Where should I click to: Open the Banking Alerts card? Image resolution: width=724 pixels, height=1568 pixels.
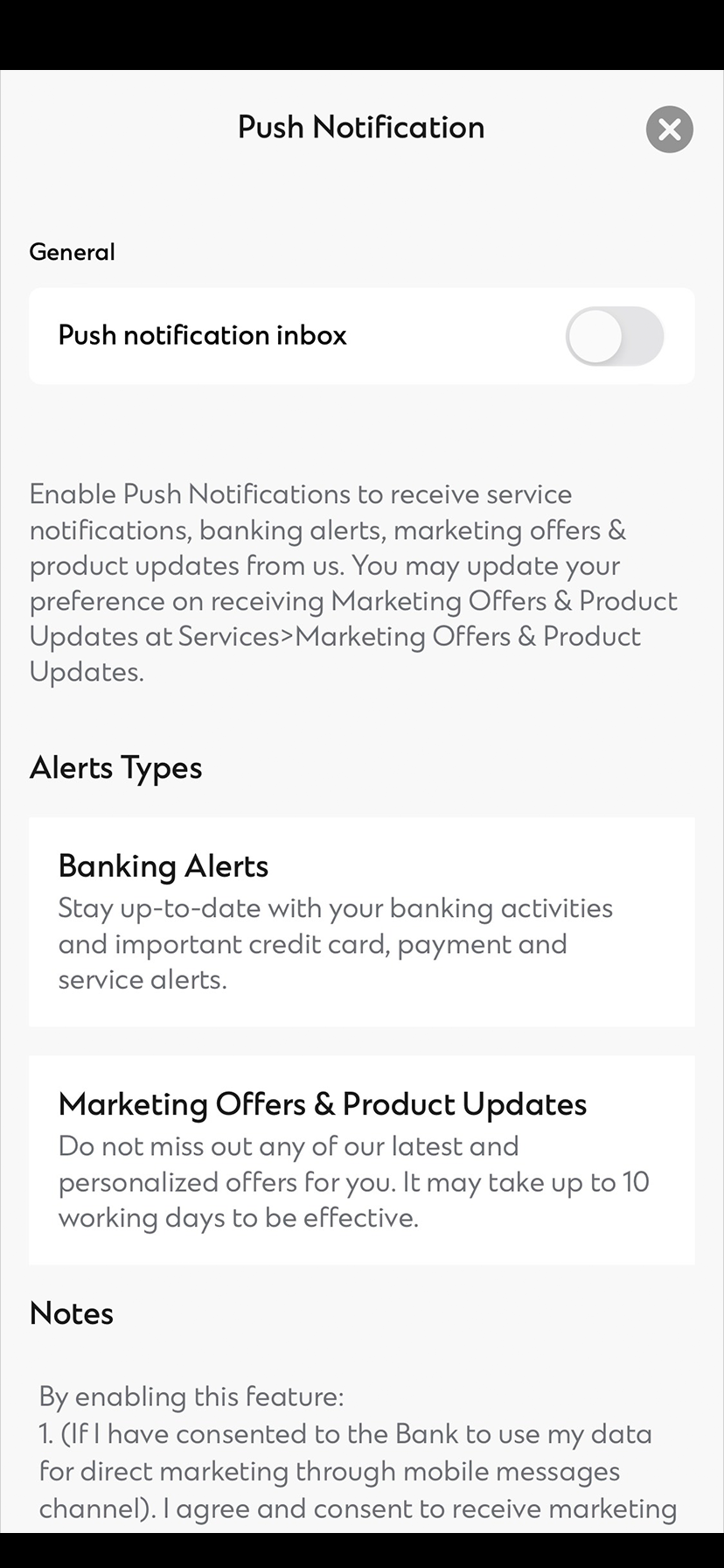(362, 920)
